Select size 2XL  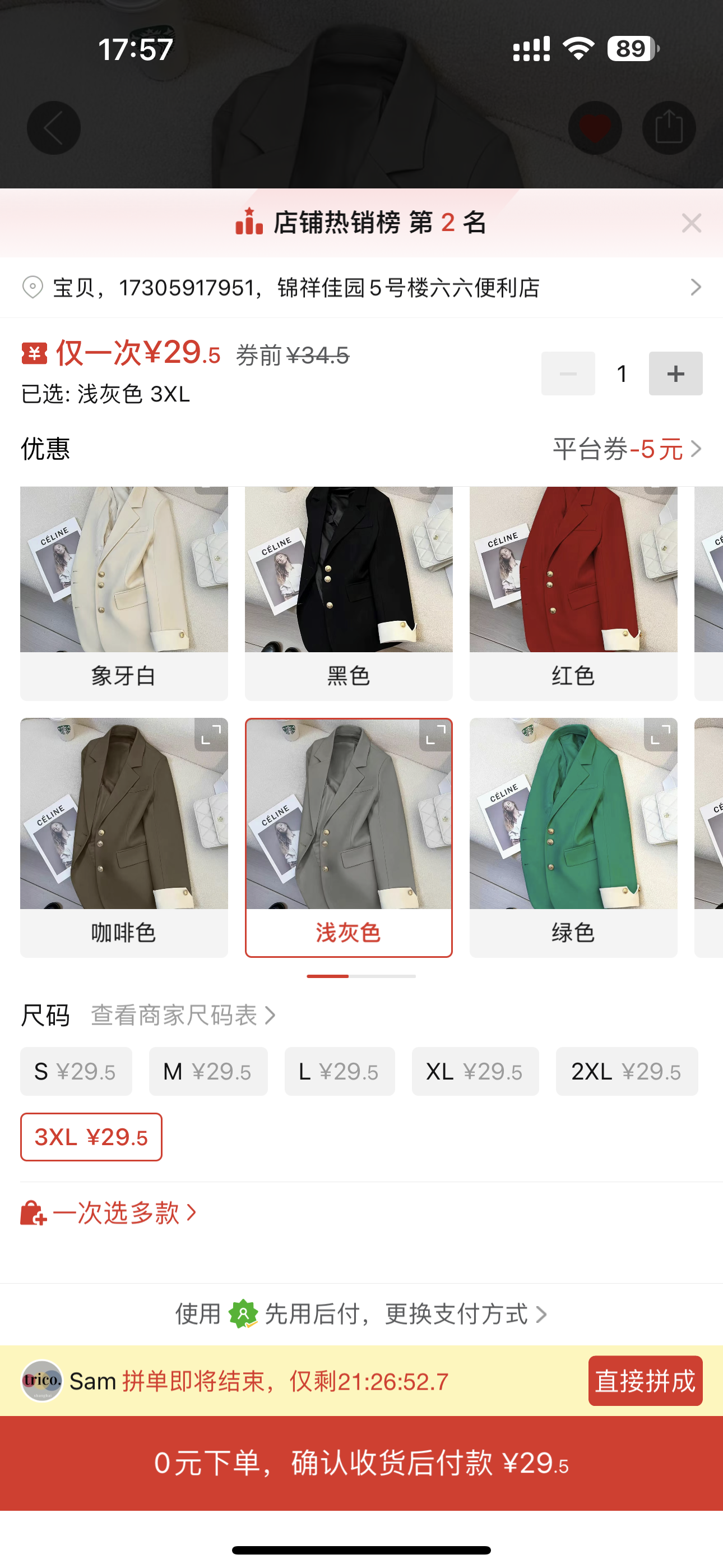pos(626,1071)
